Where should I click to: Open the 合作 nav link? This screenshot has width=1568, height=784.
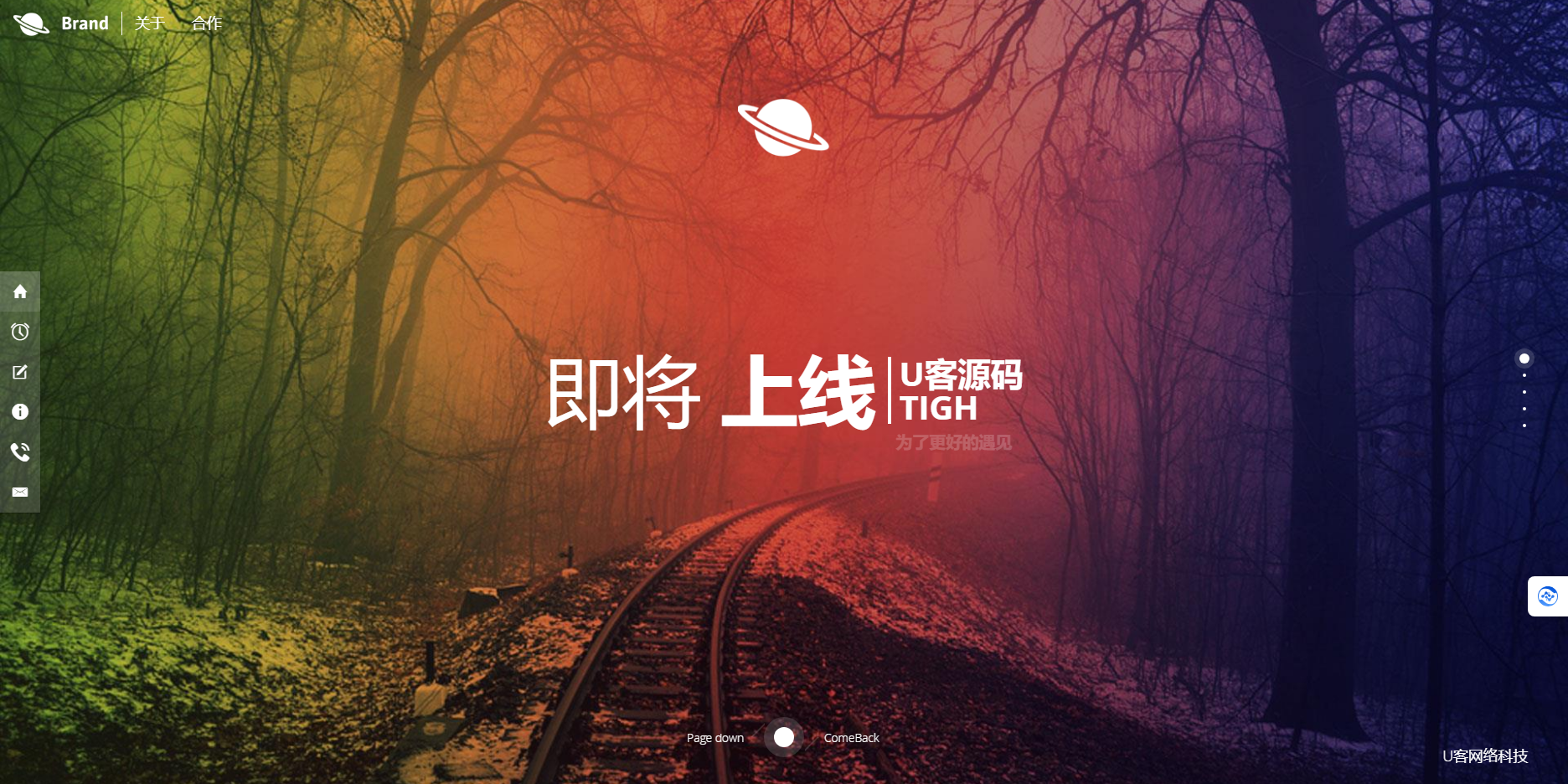coord(207,23)
